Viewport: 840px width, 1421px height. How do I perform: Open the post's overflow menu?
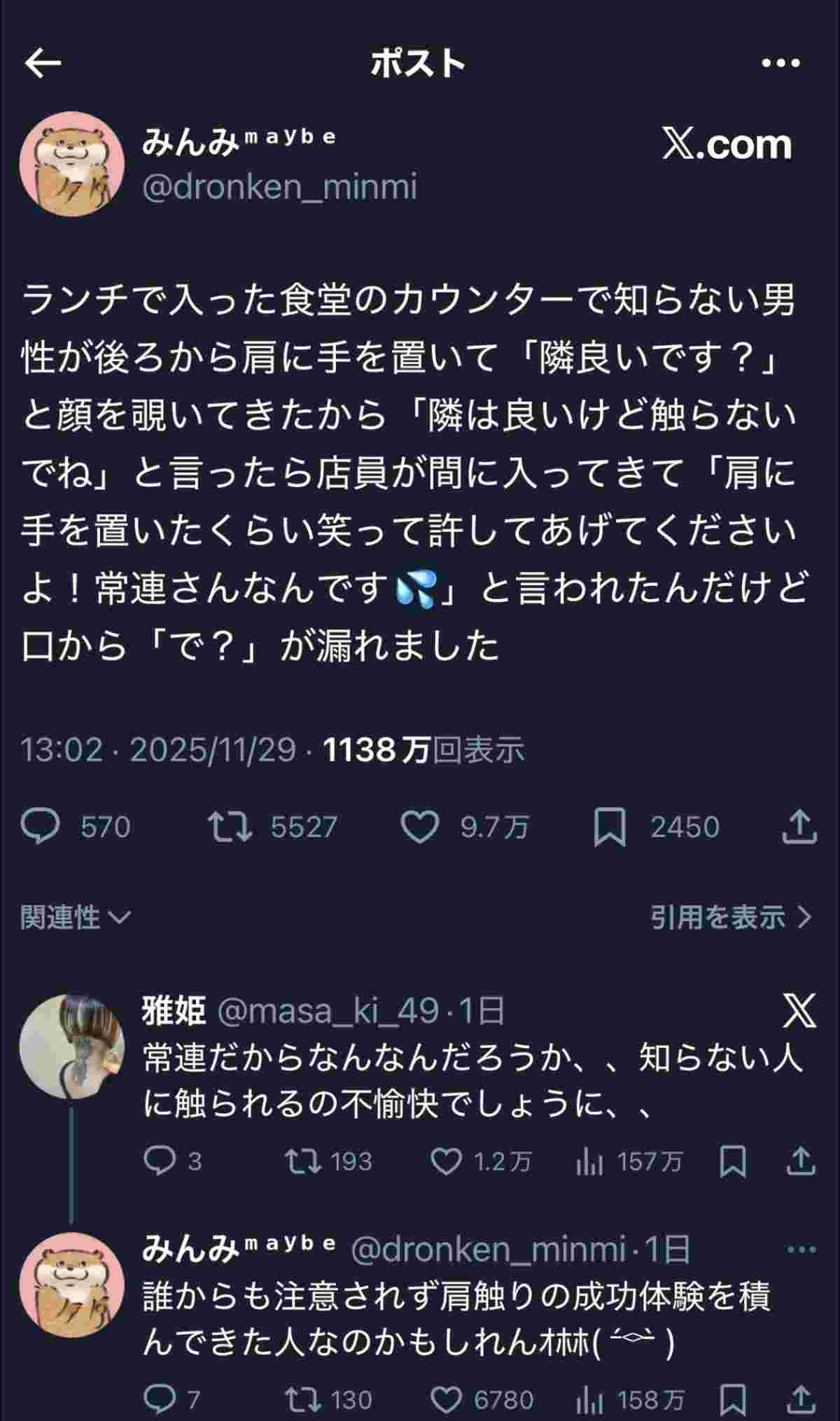point(780,64)
